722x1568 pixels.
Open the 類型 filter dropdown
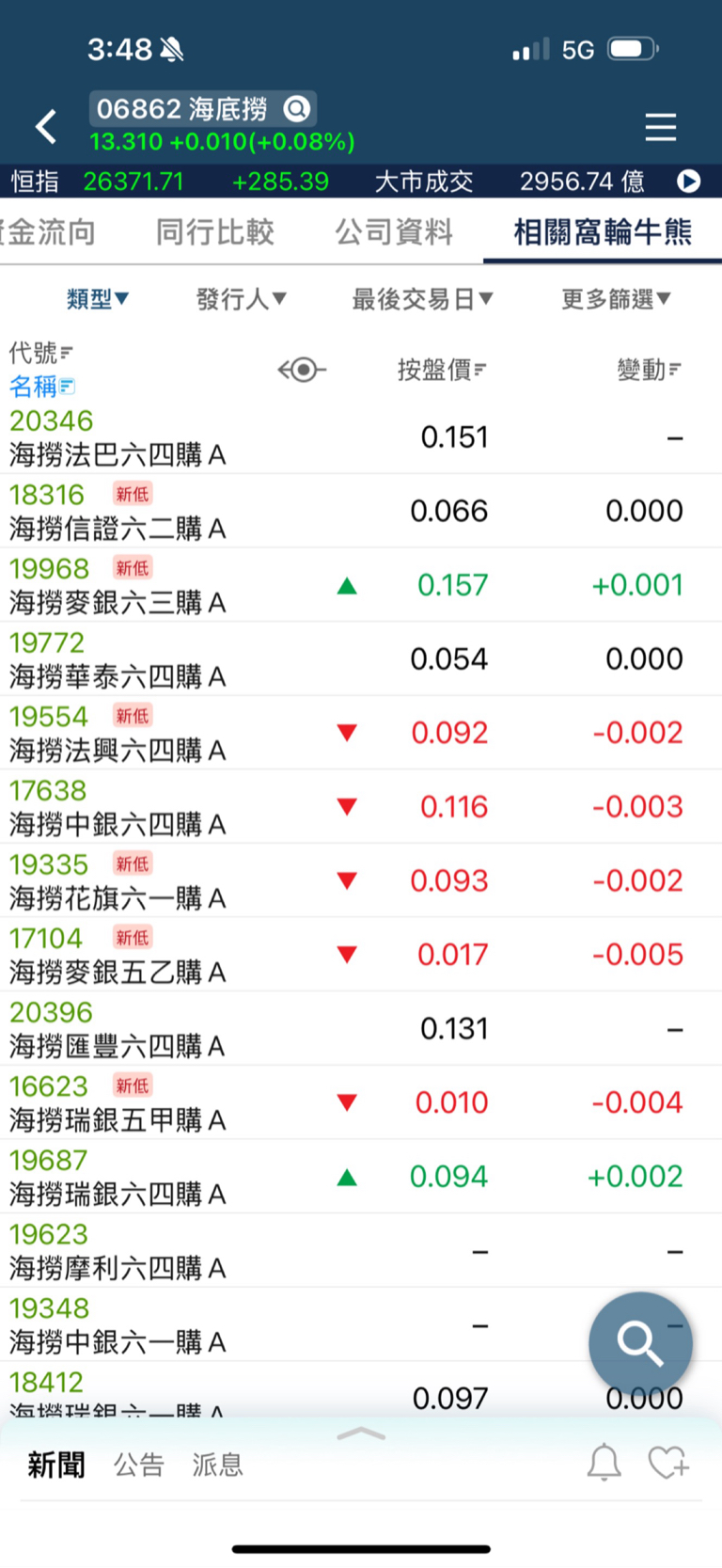point(98,299)
